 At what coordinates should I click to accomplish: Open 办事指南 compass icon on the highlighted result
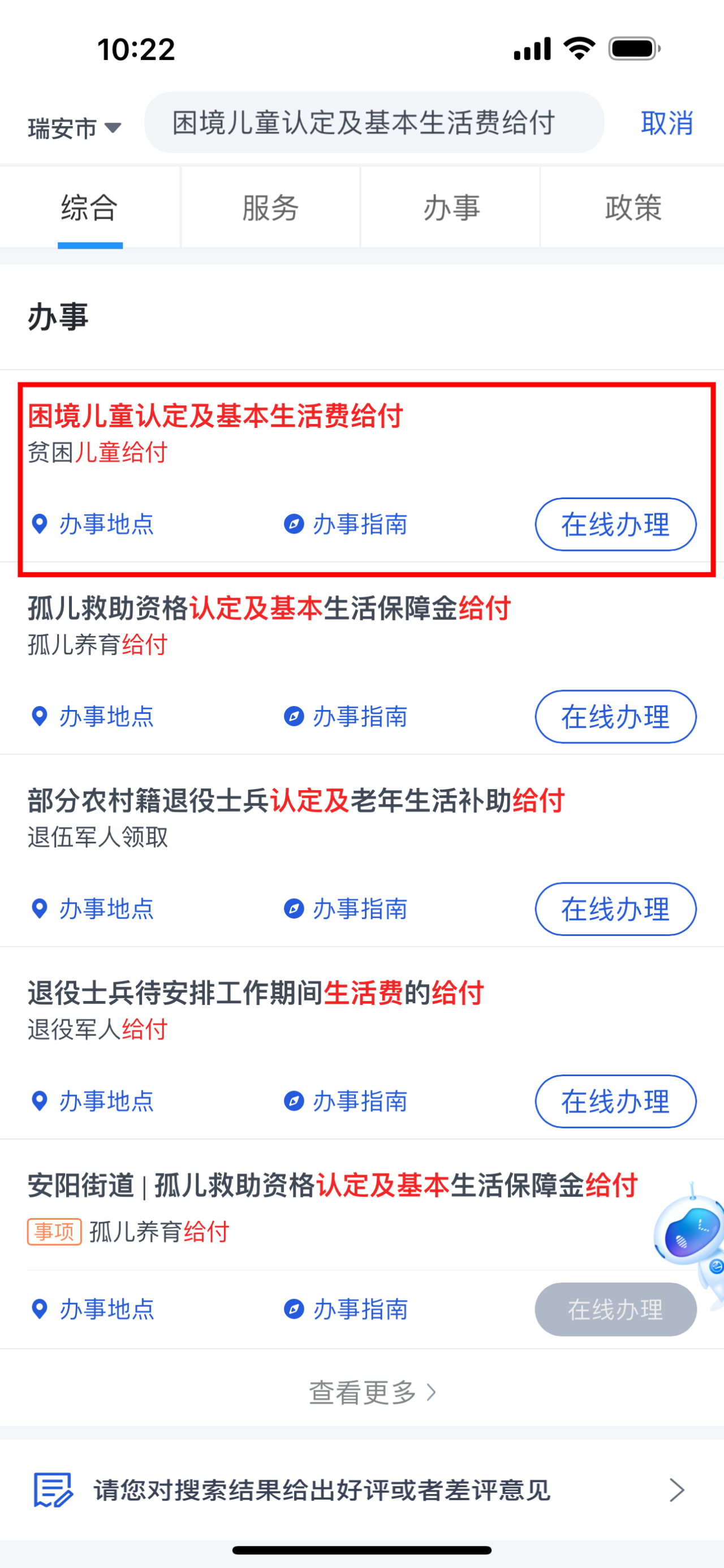(x=294, y=525)
